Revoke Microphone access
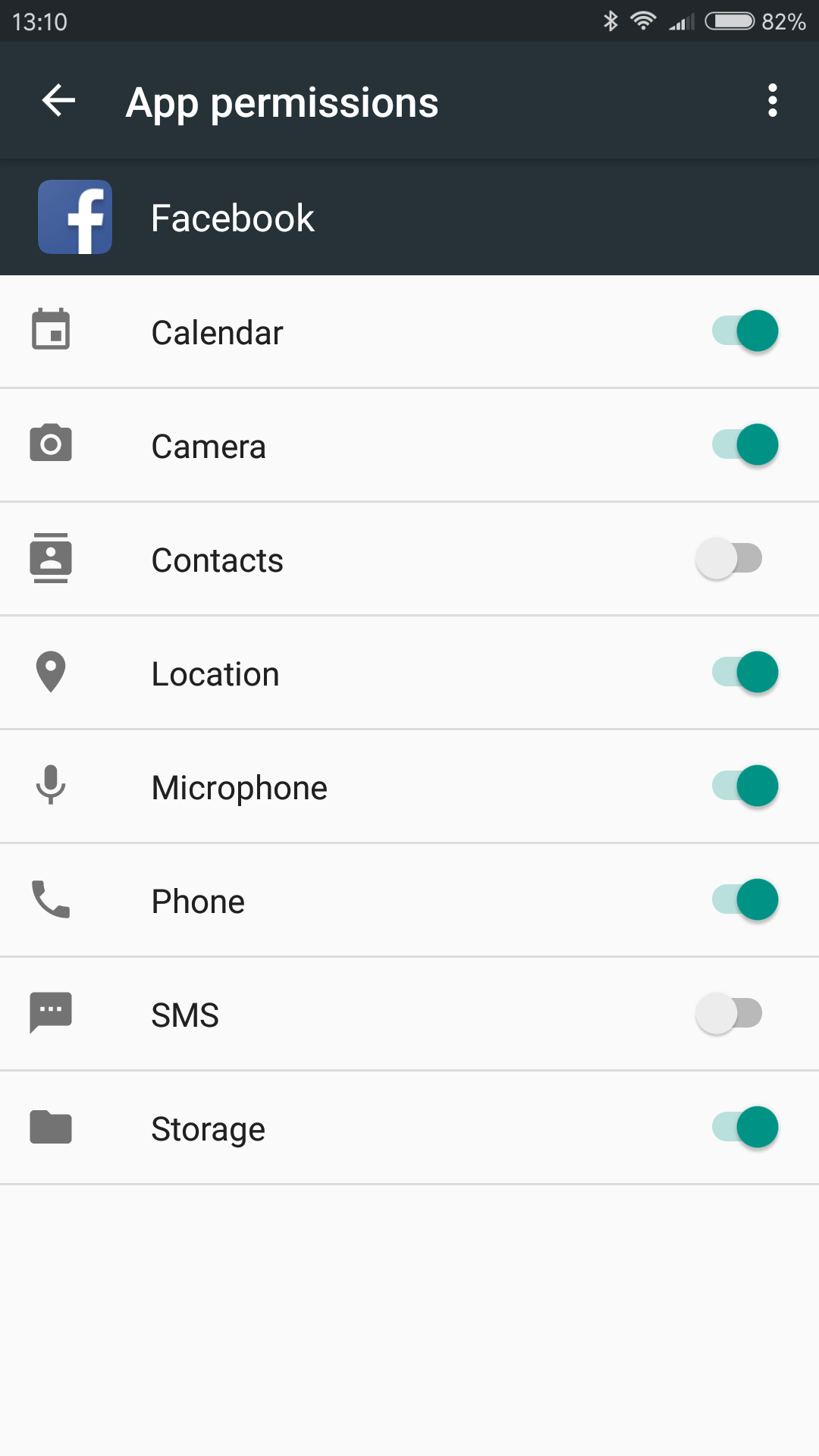The width and height of the screenshot is (819, 1456). [745, 786]
